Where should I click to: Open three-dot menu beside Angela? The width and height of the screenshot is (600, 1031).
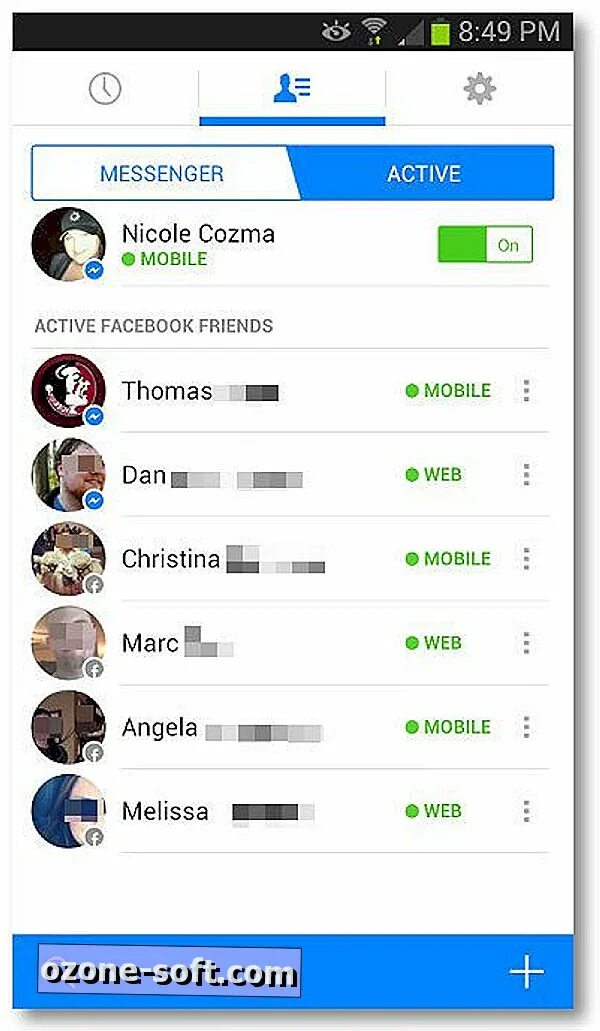(x=526, y=727)
